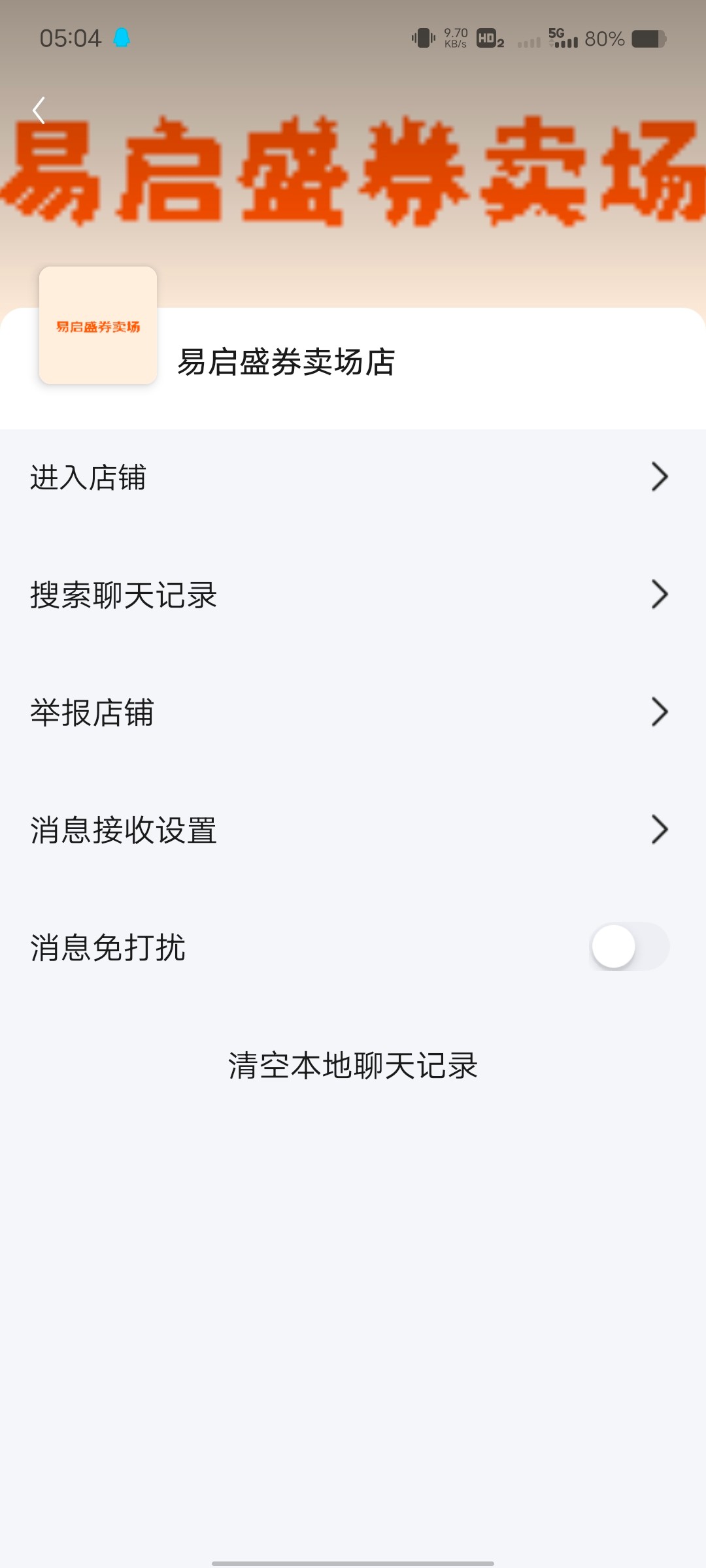
Task: Open the 易启盛券卖场 shop avatar thumbnail
Action: click(x=97, y=325)
